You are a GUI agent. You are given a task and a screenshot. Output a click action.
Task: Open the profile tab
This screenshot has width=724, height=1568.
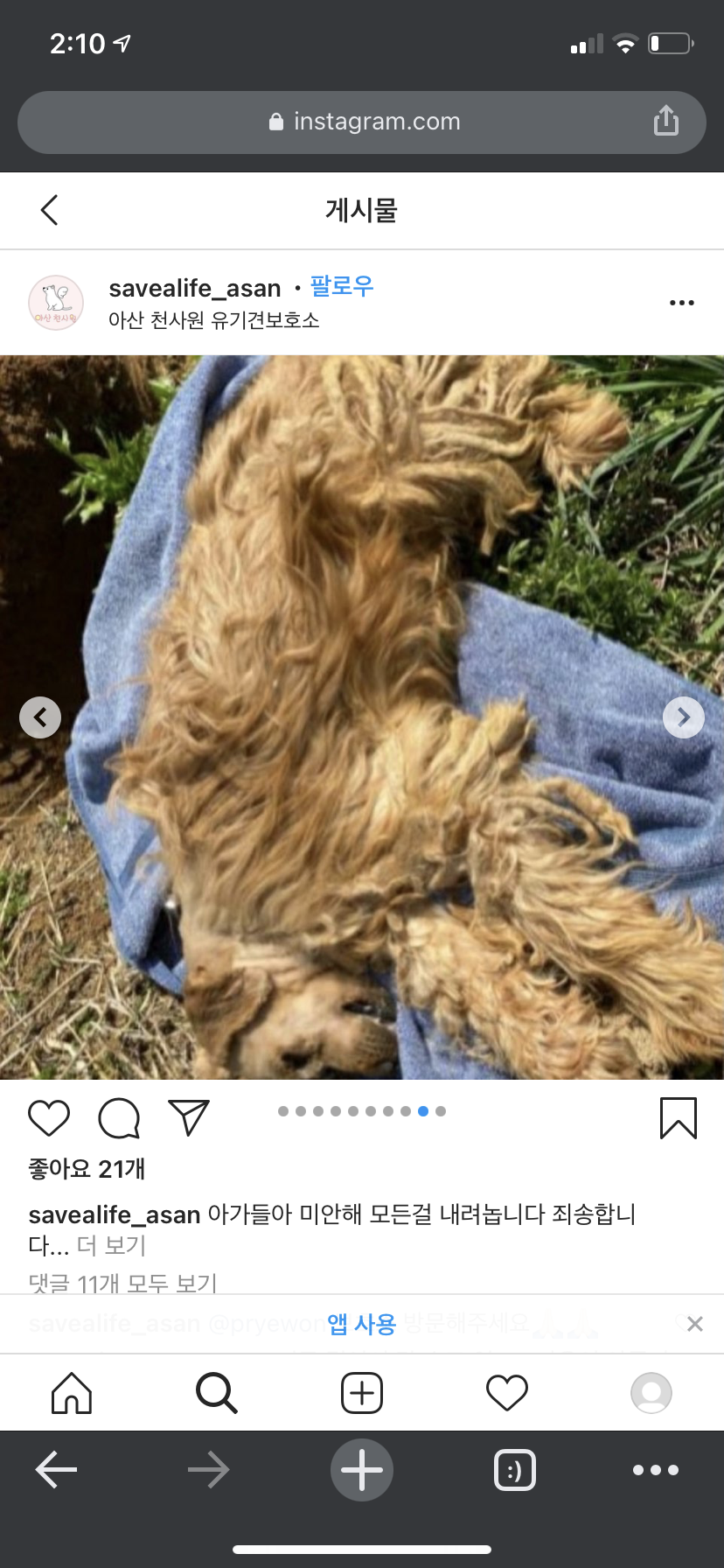click(x=651, y=1393)
